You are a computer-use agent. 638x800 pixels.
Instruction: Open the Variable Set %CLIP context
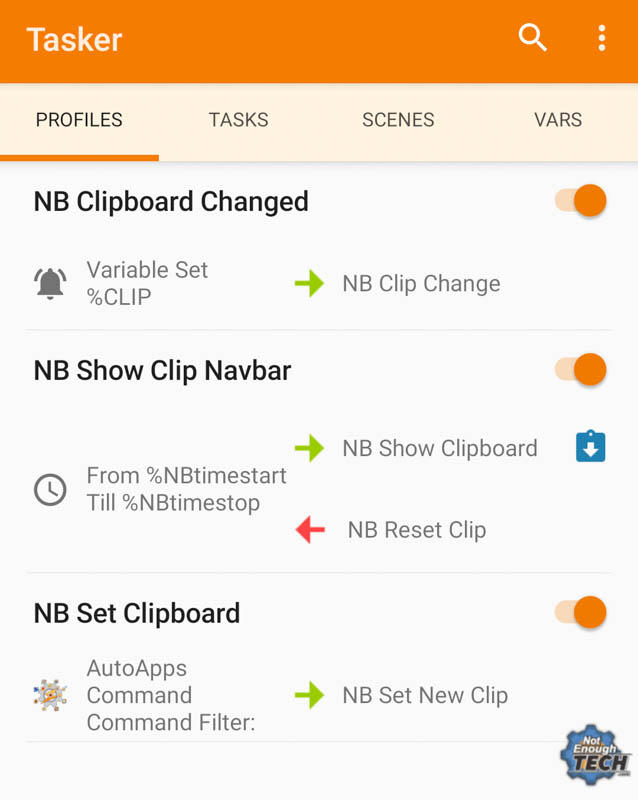[x=147, y=283]
